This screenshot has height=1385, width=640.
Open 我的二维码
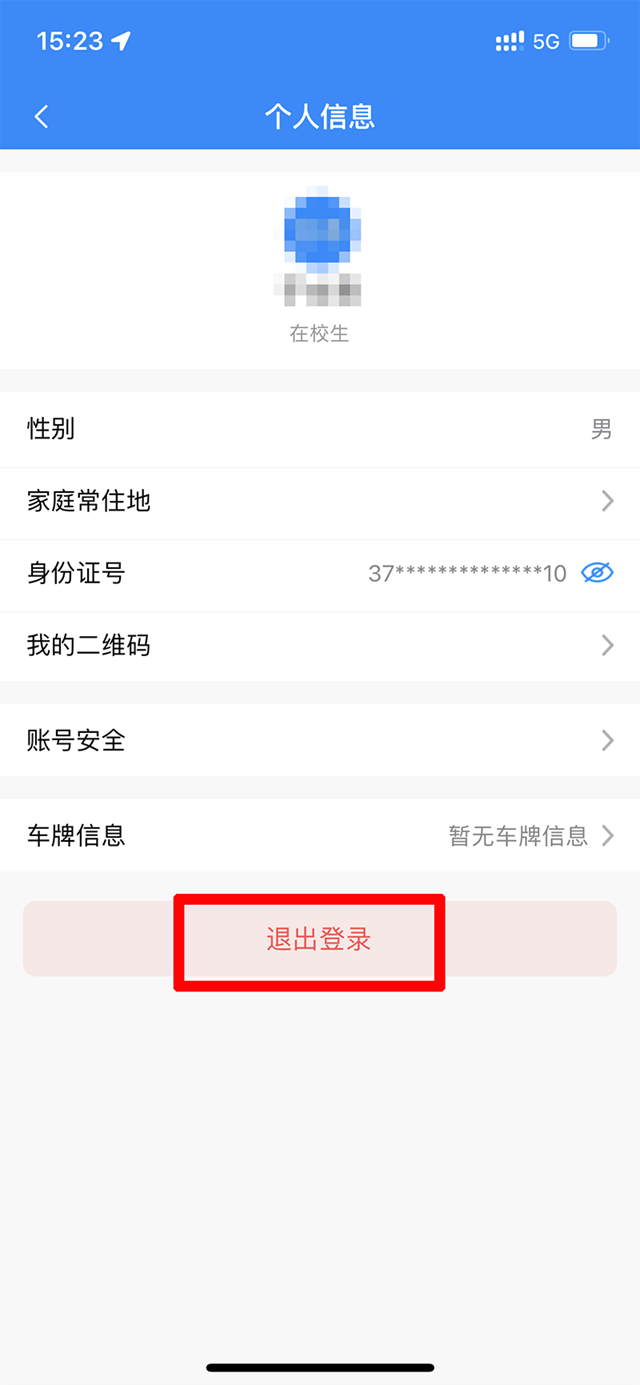[x=320, y=645]
